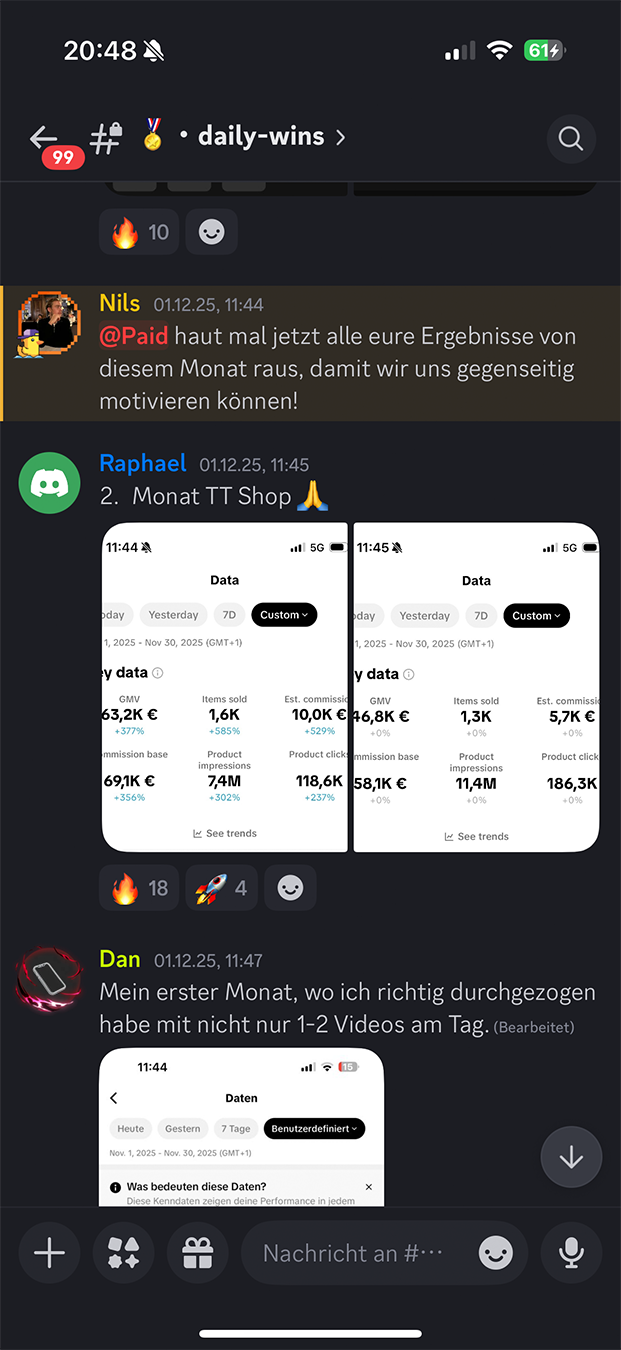Image resolution: width=621 pixels, height=1350 pixels.
Task: Open search in the channel
Action: [571, 138]
